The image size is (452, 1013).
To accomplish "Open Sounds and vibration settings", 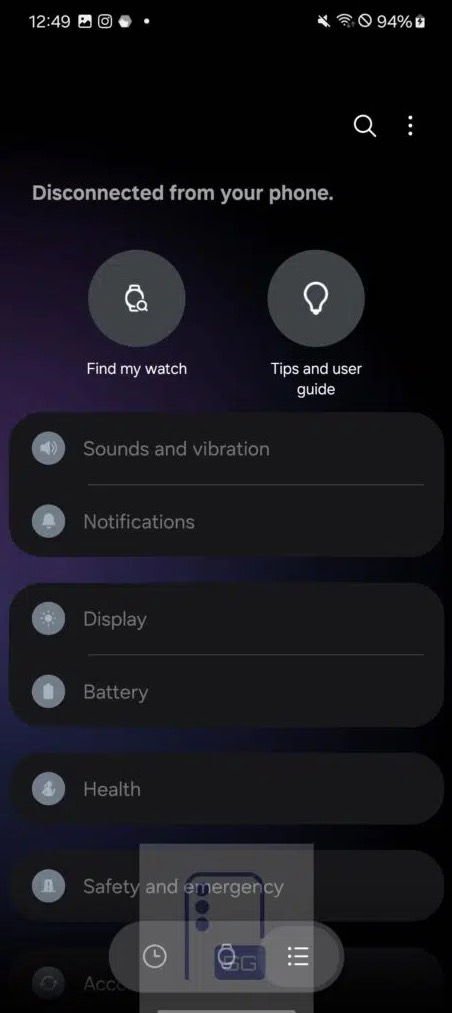I will point(226,448).
